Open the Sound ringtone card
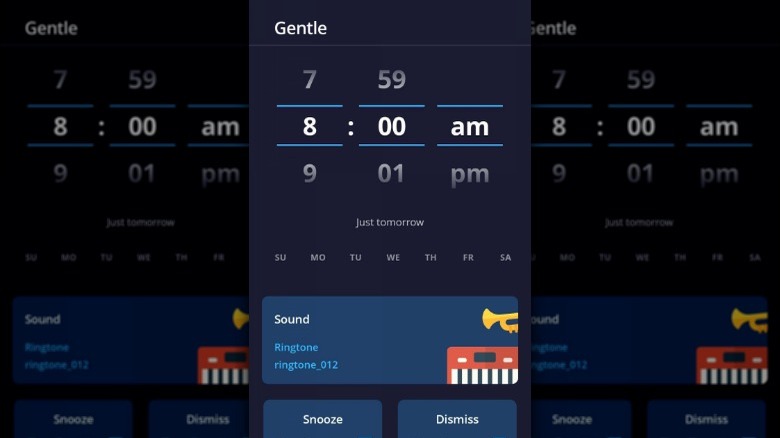The height and width of the screenshot is (438, 780). tap(390, 340)
